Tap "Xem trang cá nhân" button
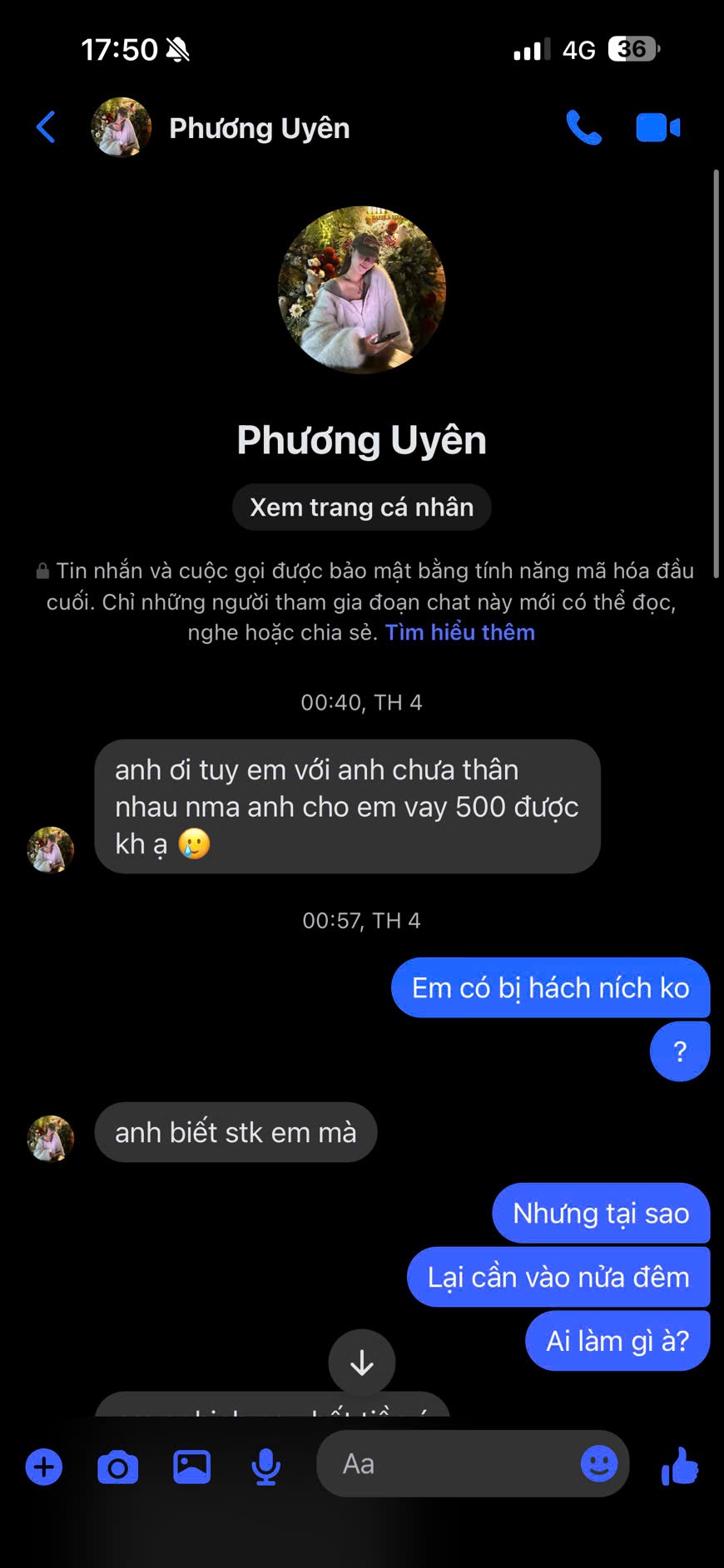The width and height of the screenshot is (724, 1568). coord(361,507)
